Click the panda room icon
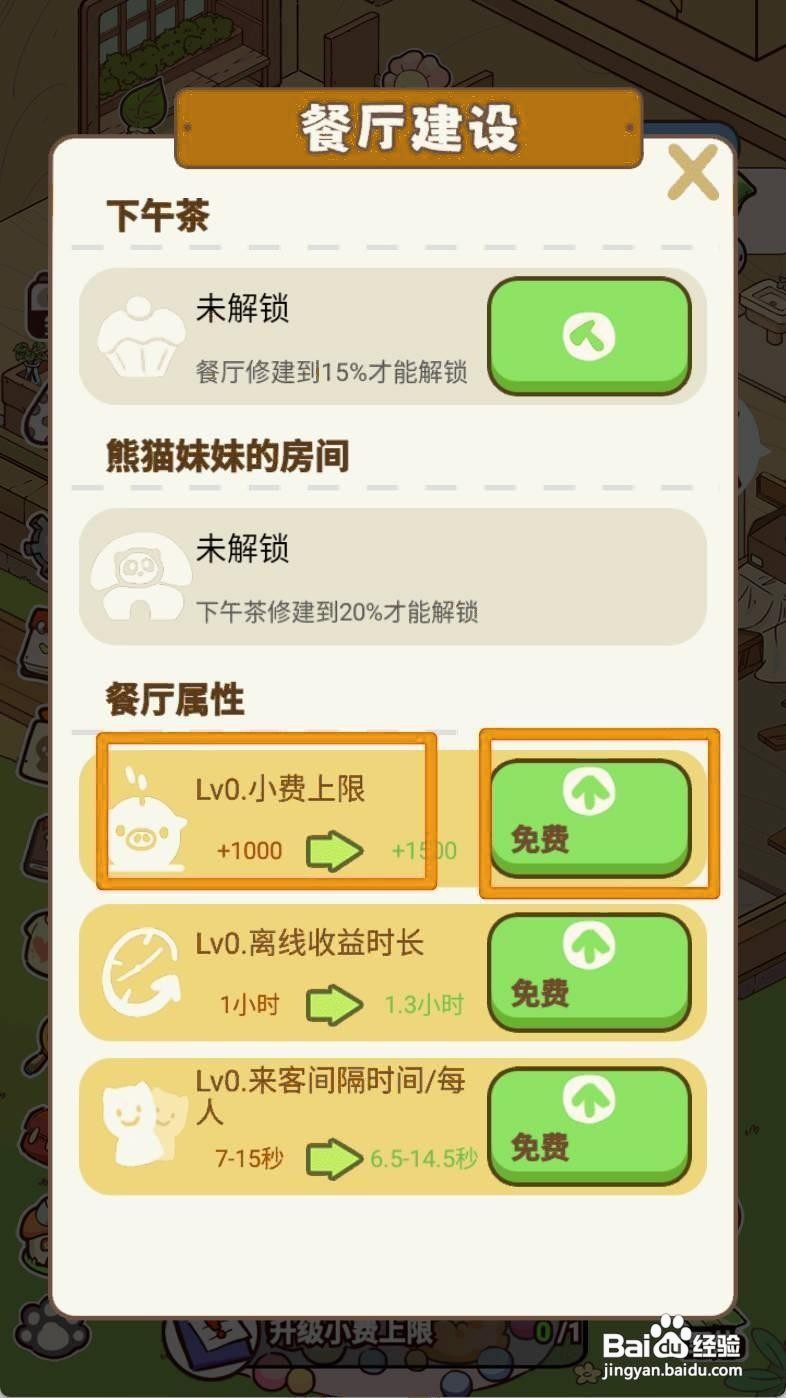The width and height of the screenshot is (786, 1398). pyautogui.click(x=143, y=577)
